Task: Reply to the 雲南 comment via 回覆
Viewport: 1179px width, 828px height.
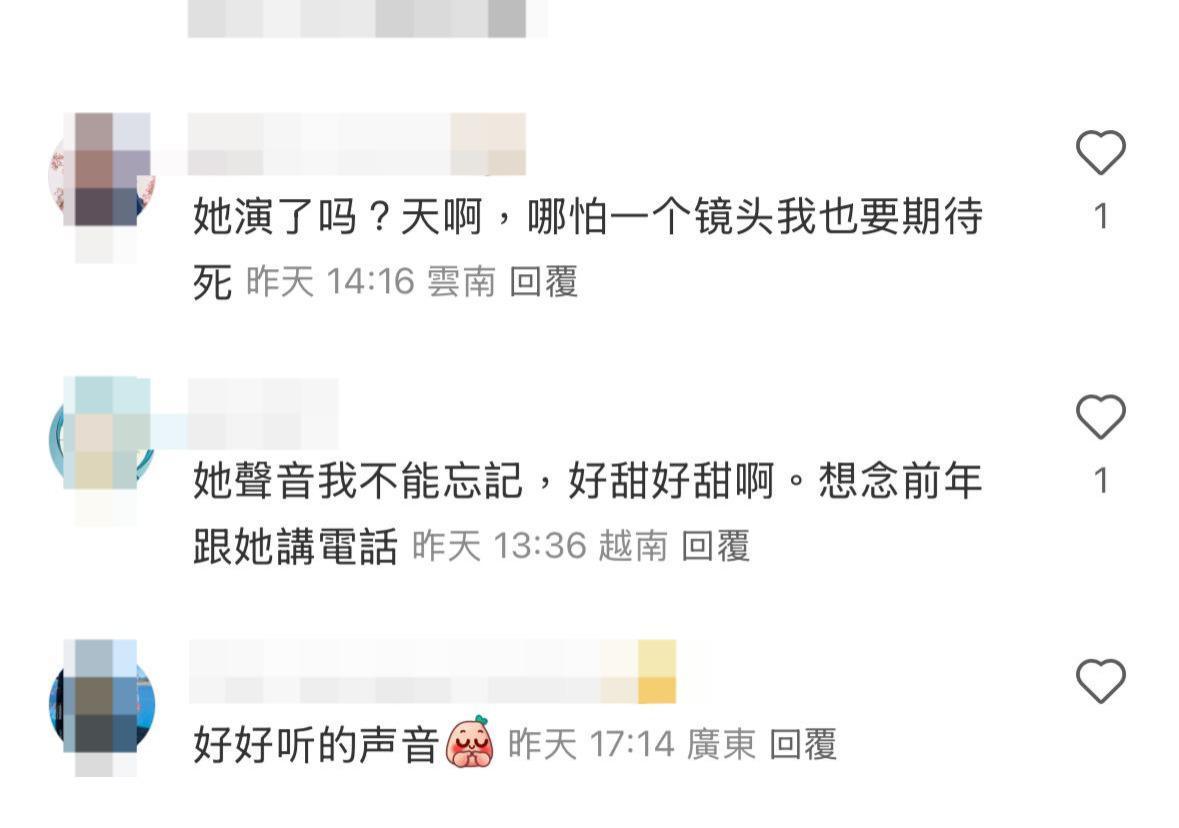Action: (544, 283)
